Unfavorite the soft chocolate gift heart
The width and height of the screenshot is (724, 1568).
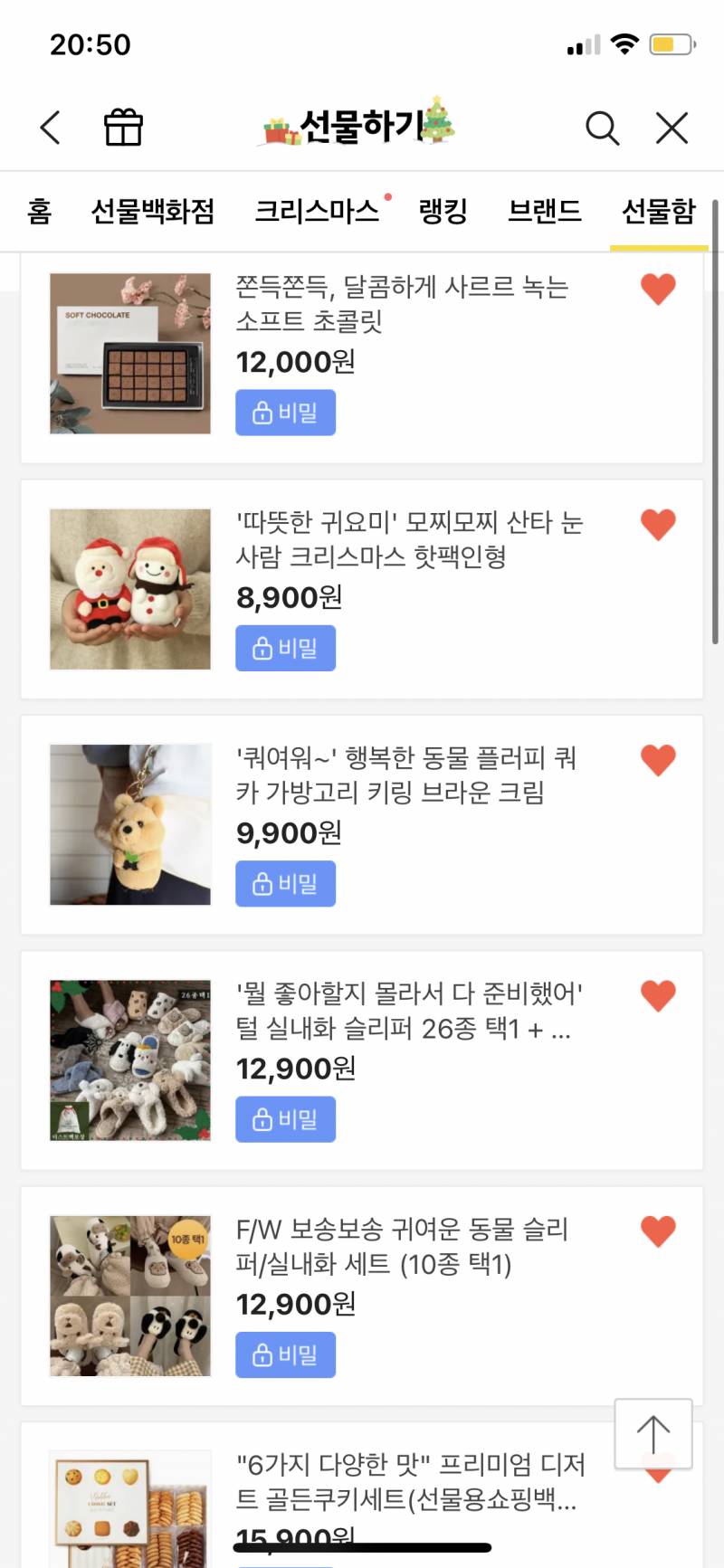[x=658, y=289]
